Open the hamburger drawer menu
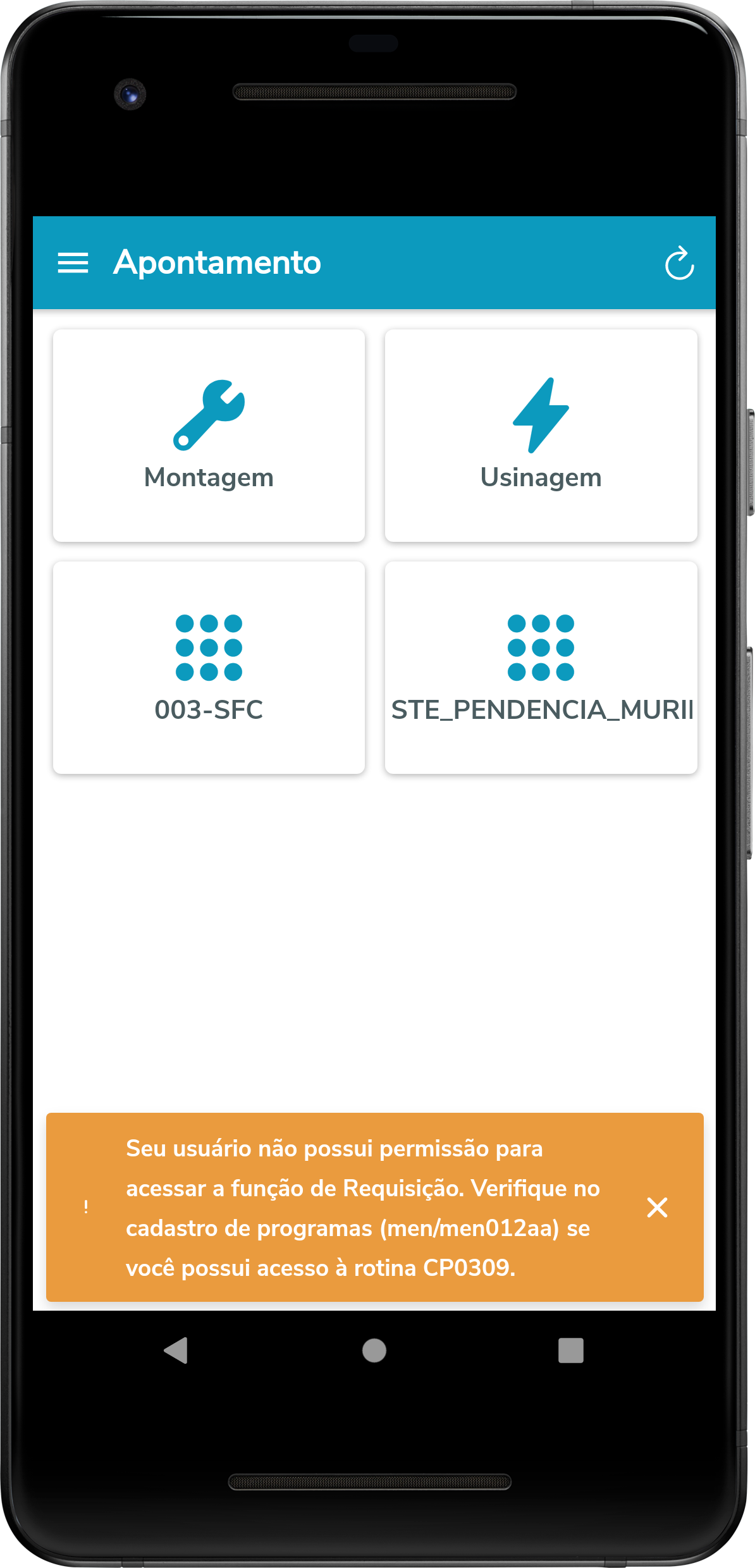The height and width of the screenshot is (1568, 755). point(73,262)
